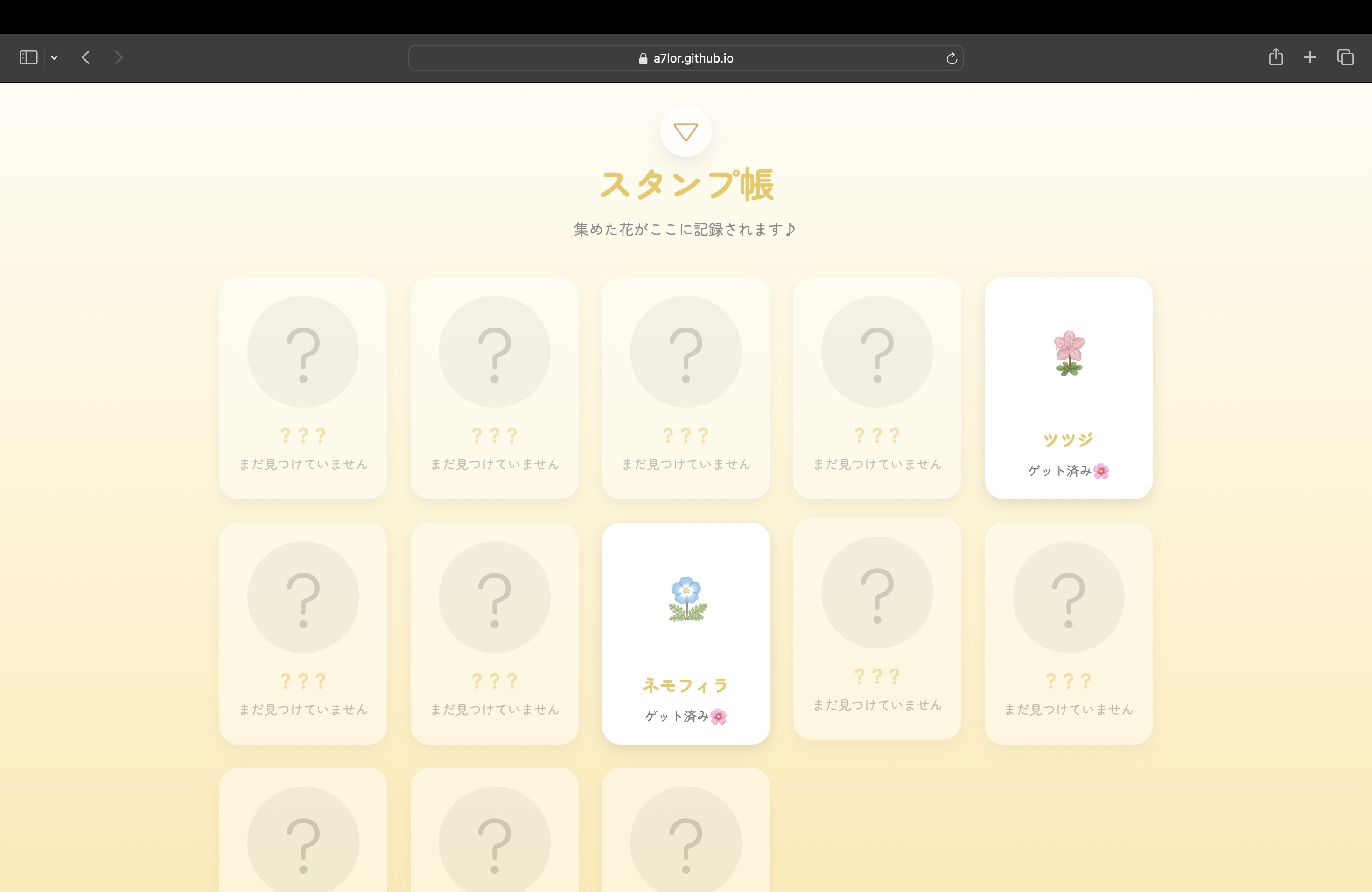Toggle the browser sidebar
Image resolution: width=1372 pixels, height=892 pixels.
point(28,58)
